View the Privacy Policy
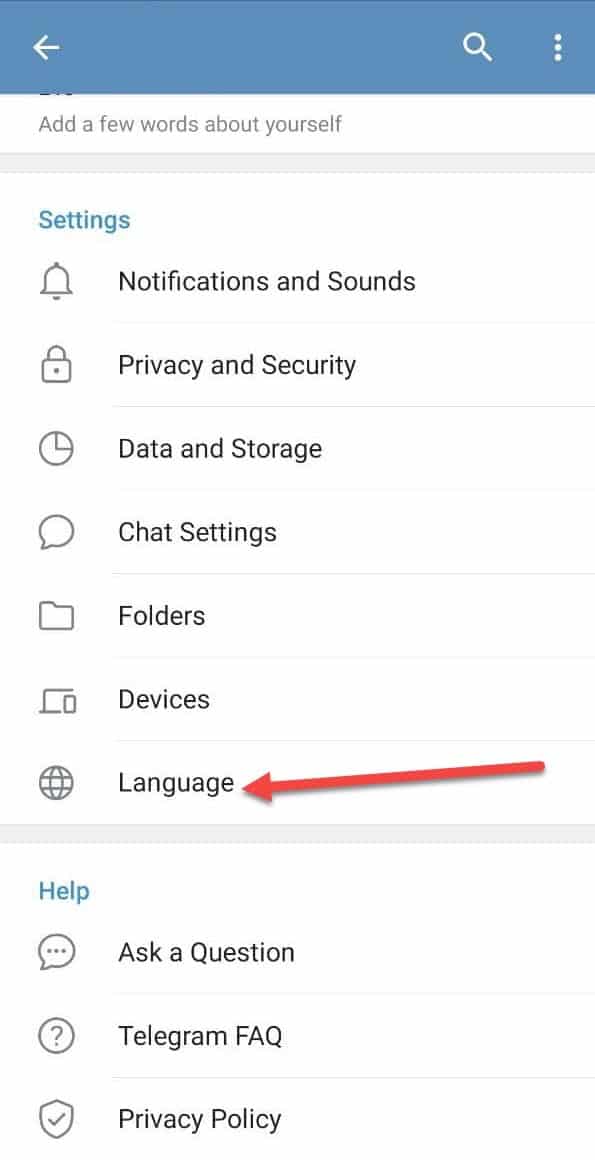595x1160 pixels. [x=298, y=1119]
